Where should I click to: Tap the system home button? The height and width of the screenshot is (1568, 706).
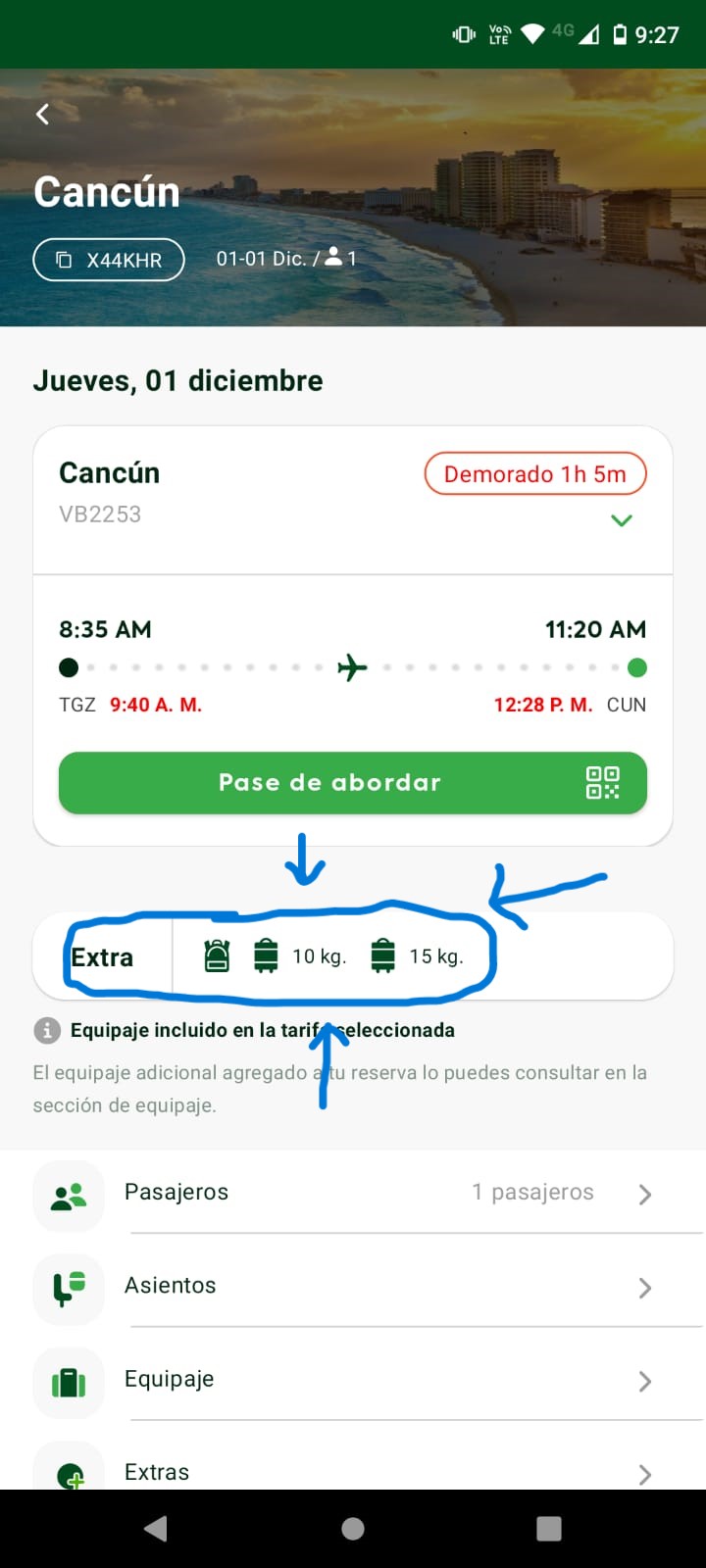[353, 1529]
